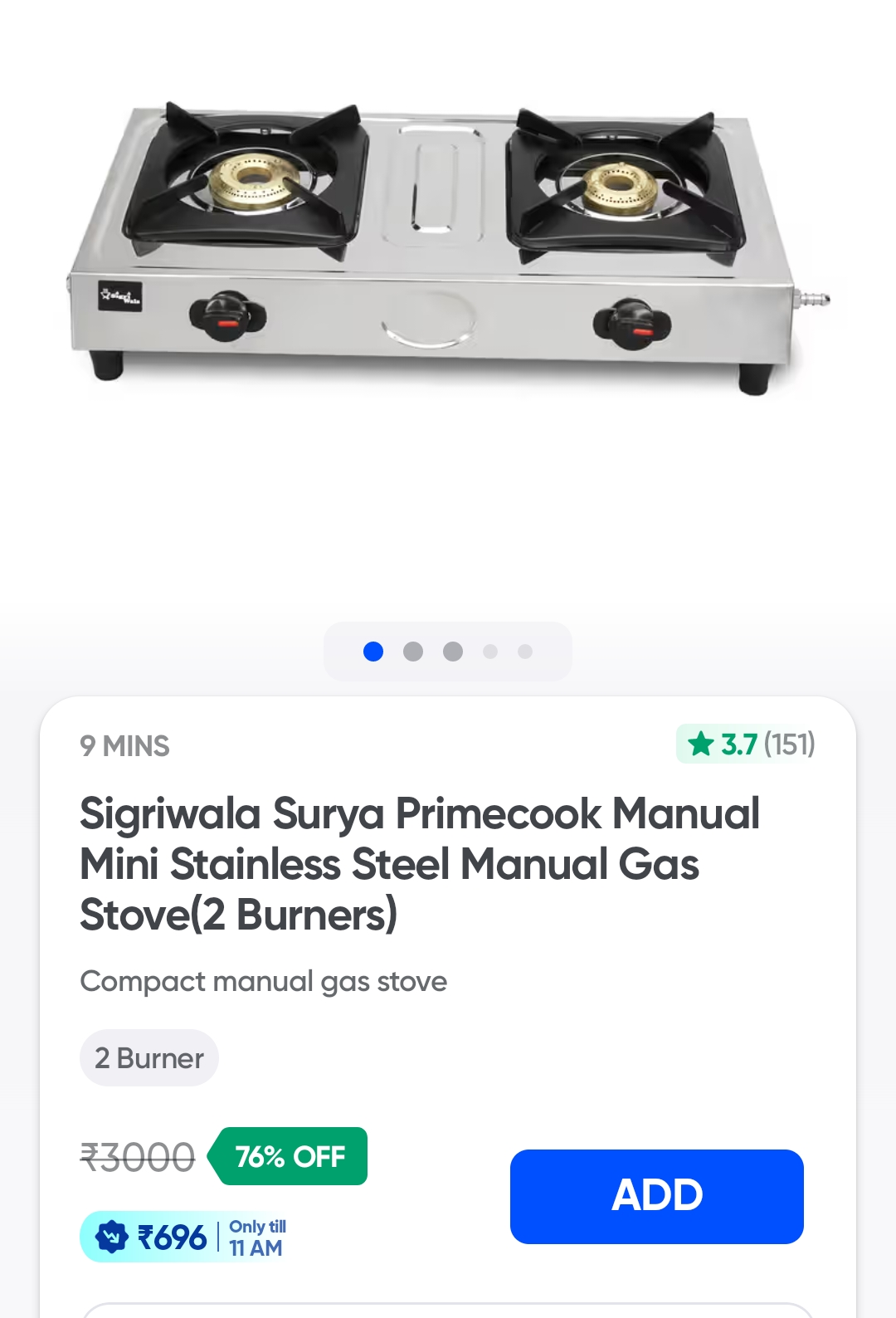Open the 3.7 star rating reviews
This screenshot has width=896, height=1318.
coord(747,744)
